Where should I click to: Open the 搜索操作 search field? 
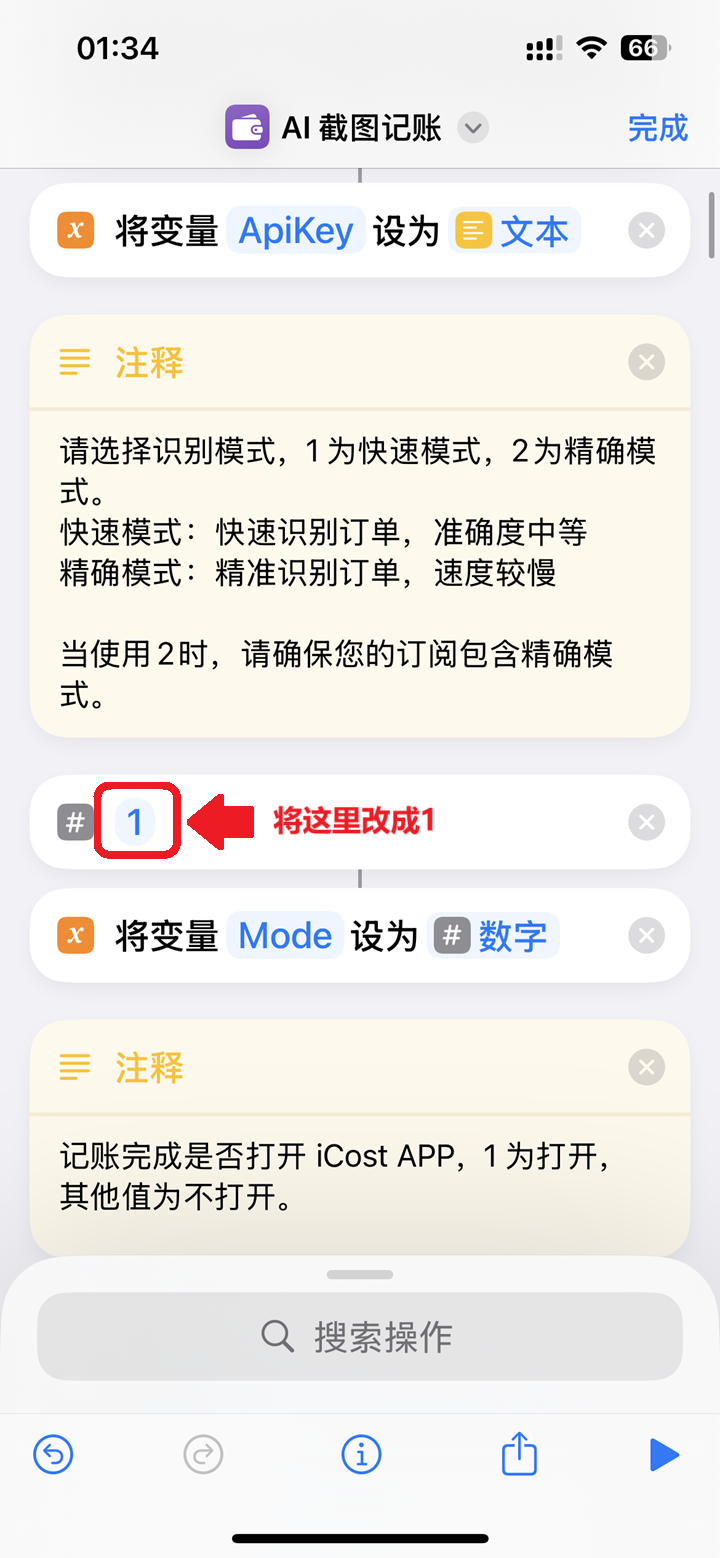point(360,1336)
